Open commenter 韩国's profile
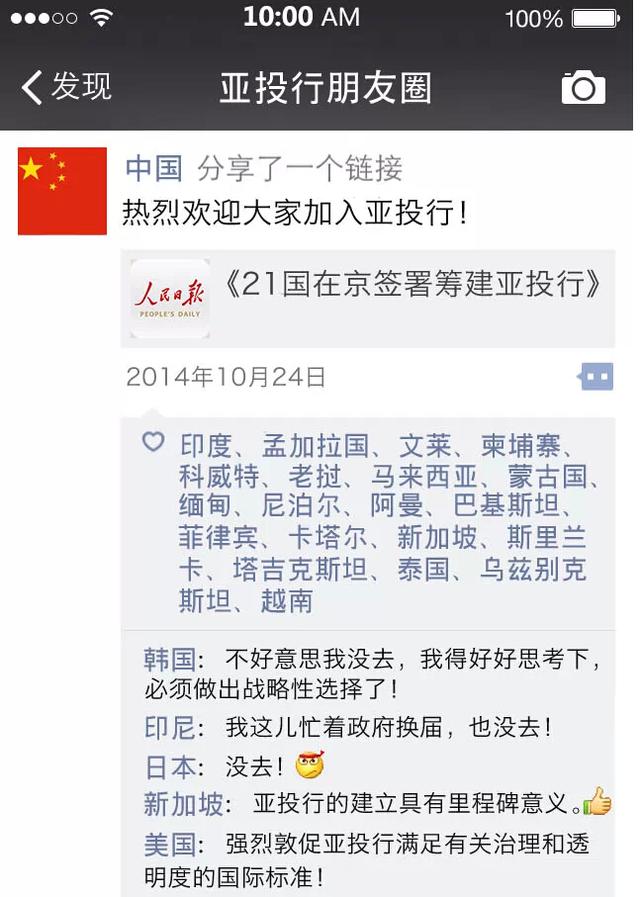The image size is (640, 897). (x=169, y=660)
